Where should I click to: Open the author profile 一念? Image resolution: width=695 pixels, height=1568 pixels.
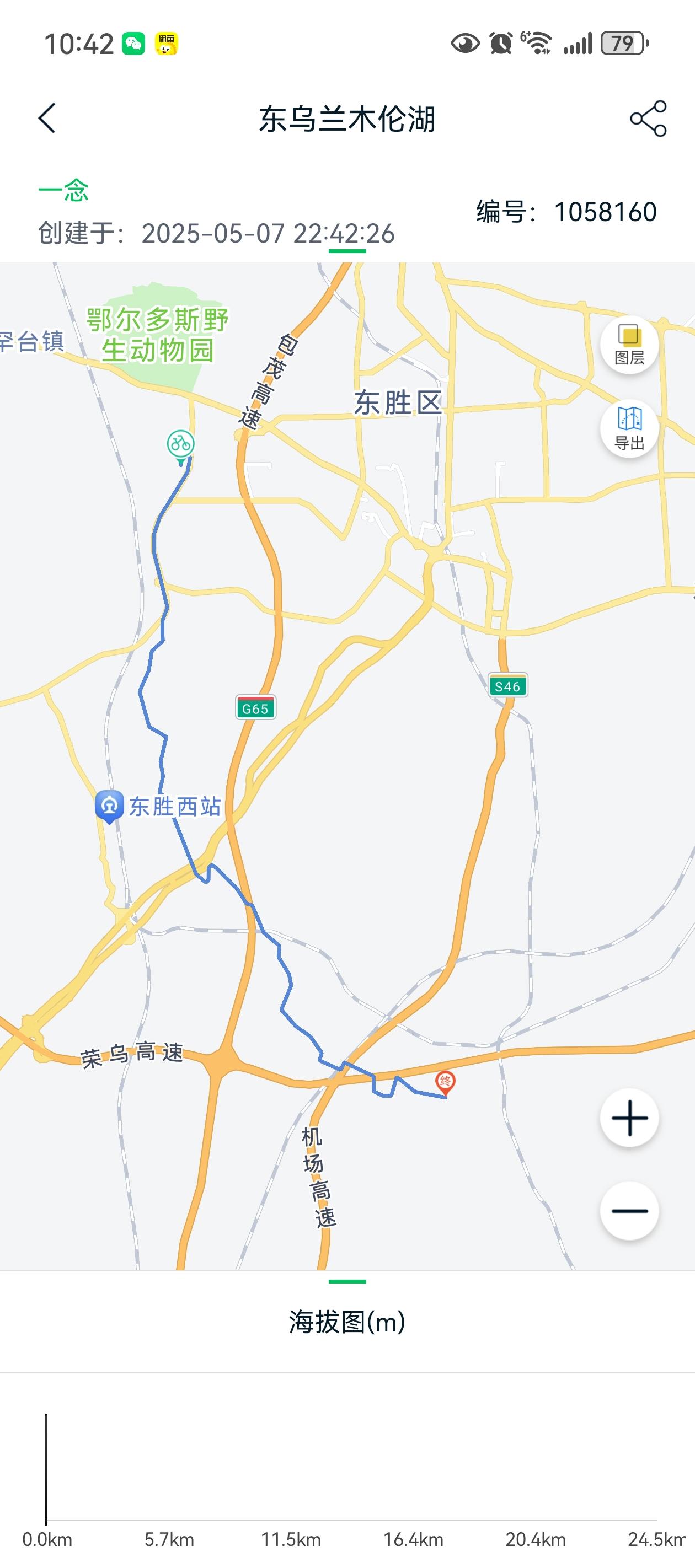(63, 191)
